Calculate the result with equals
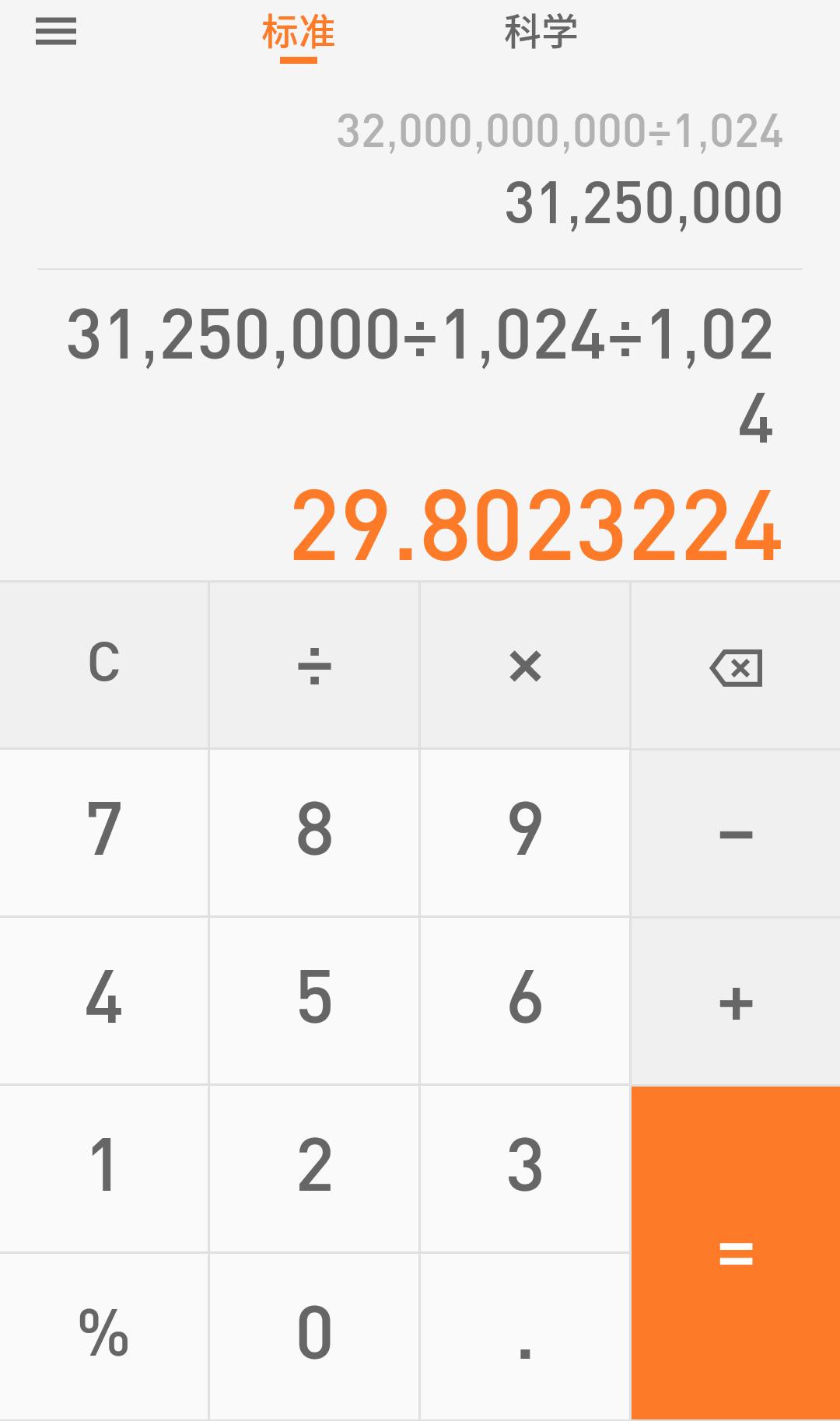This screenshot has width=840, height=1421. [736, 1252]
